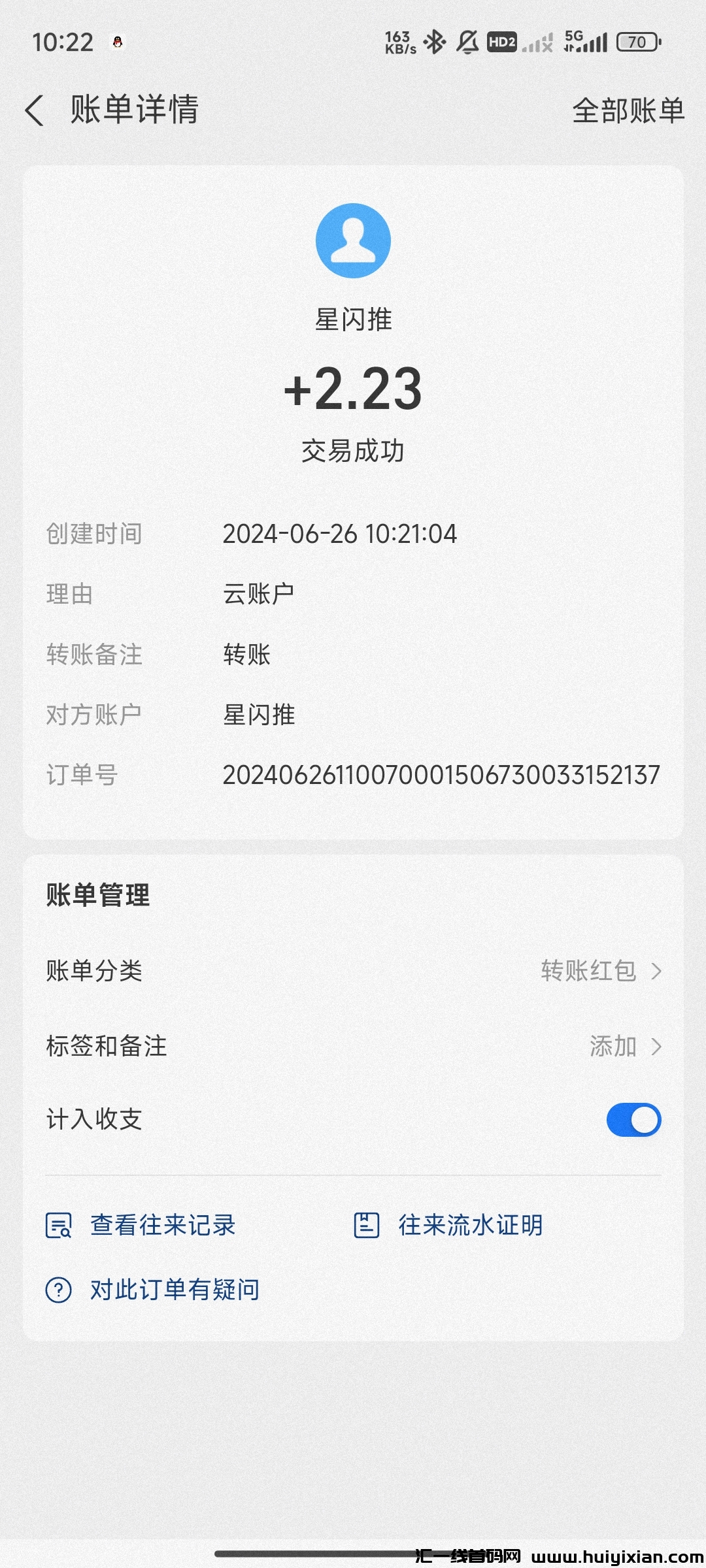Tap the 往来流水证明 document icon

click(x=368, y=1225)
